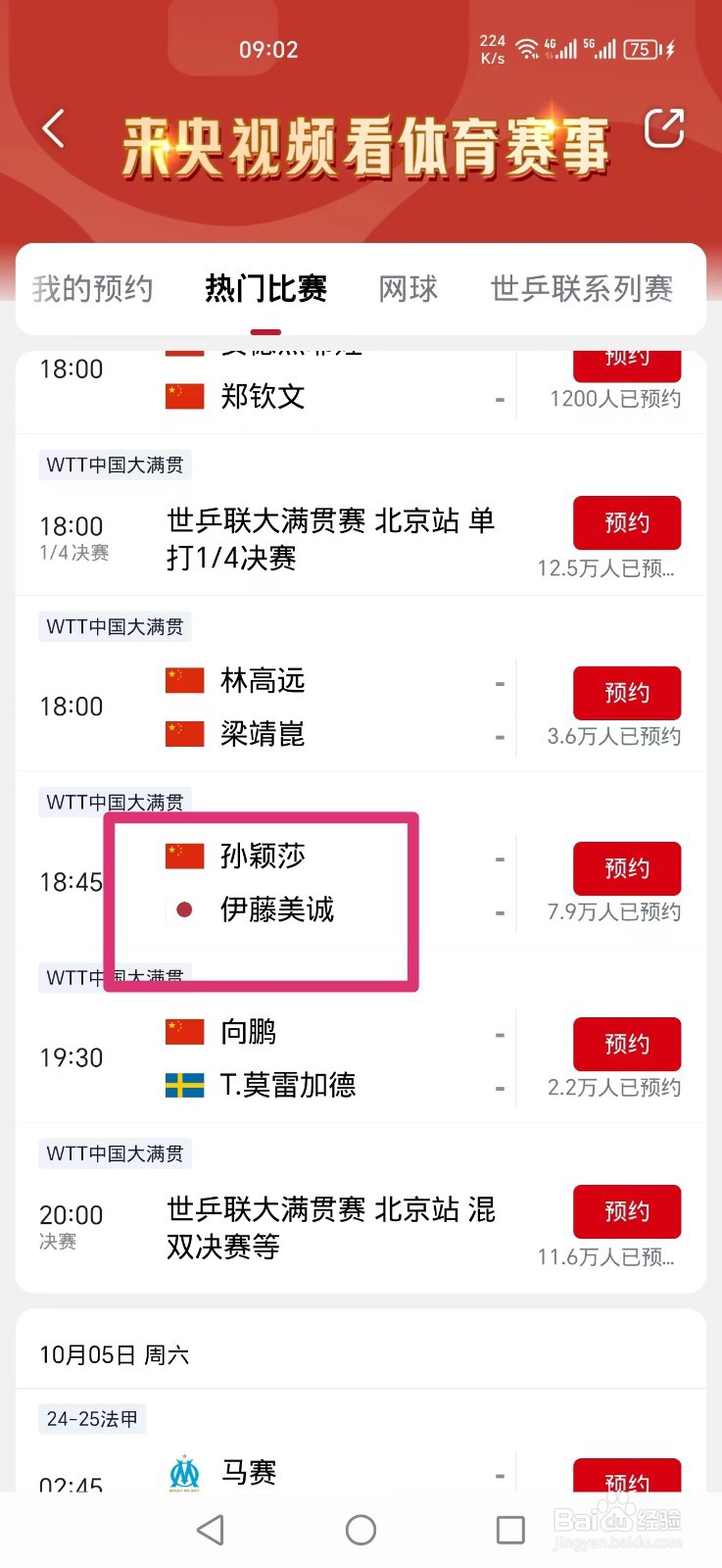The image size is (722, 1568).
Task: Switch to the 热门比赛 tab
Action: coord(265,288)
